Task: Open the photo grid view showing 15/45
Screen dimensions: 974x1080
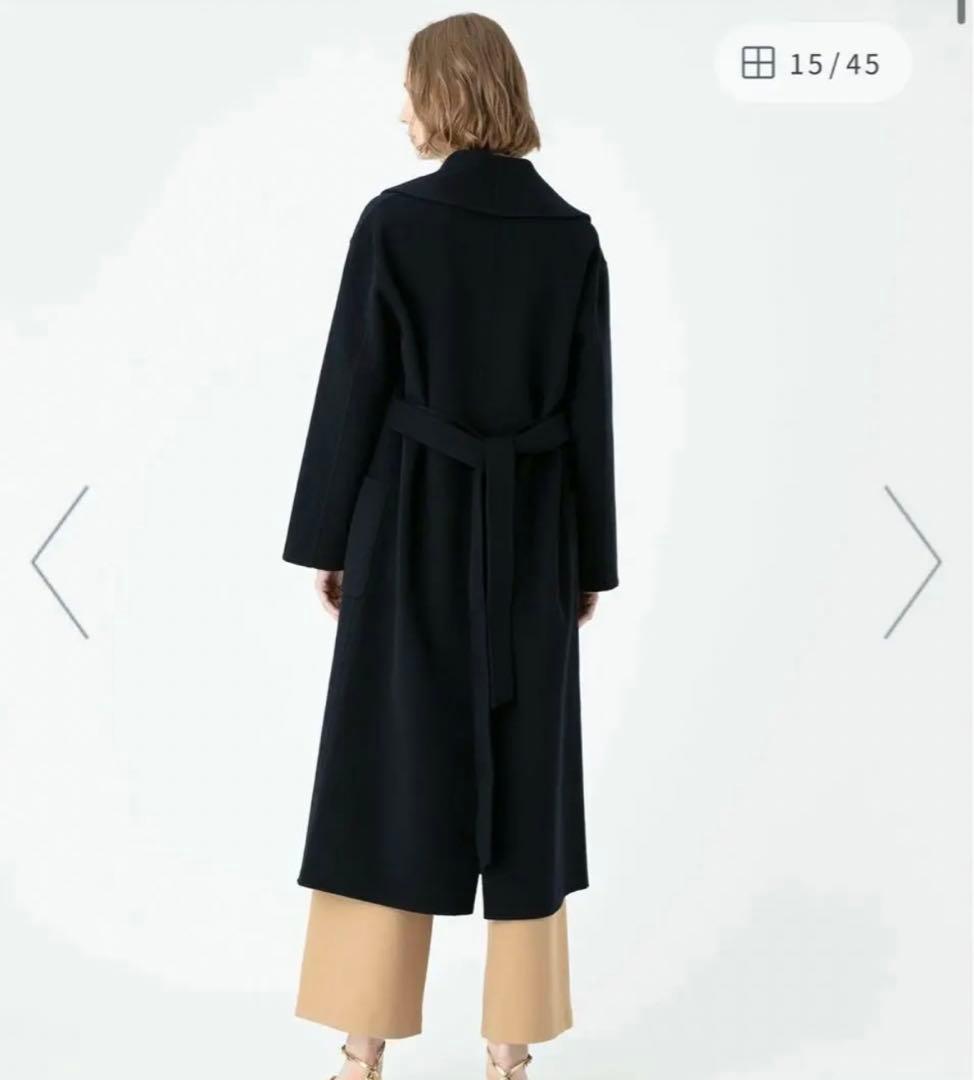Action: [811, 64]
